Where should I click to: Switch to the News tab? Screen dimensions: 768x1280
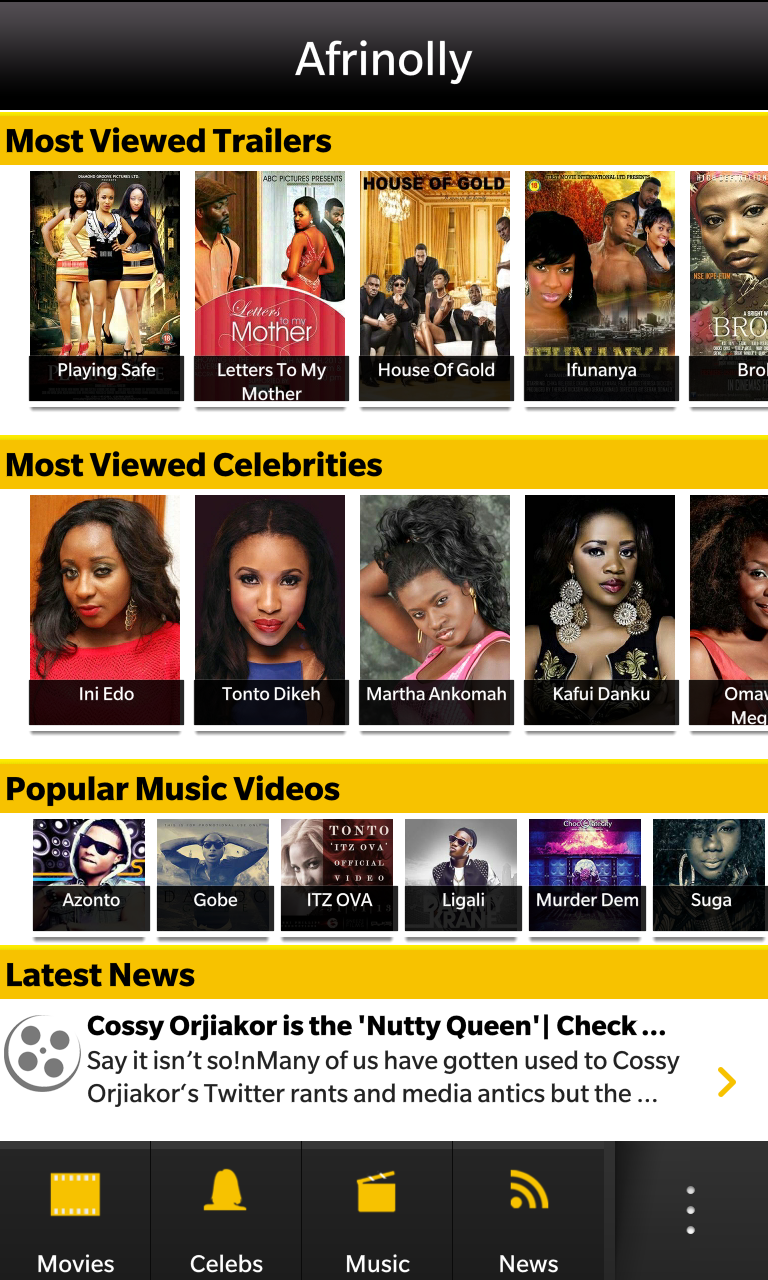pos(528,1212)
